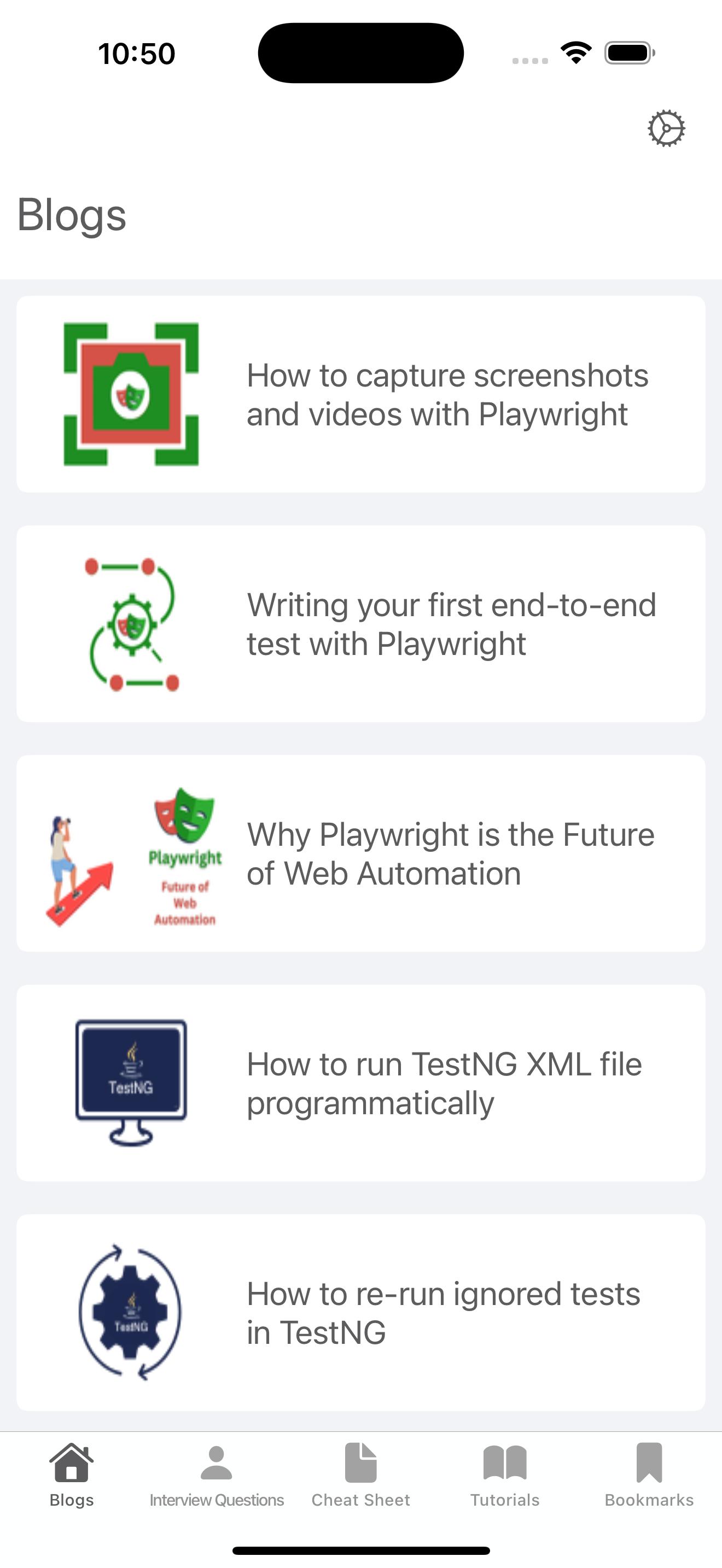Switch to the Cheat Sheet tab

(360, 1479)
